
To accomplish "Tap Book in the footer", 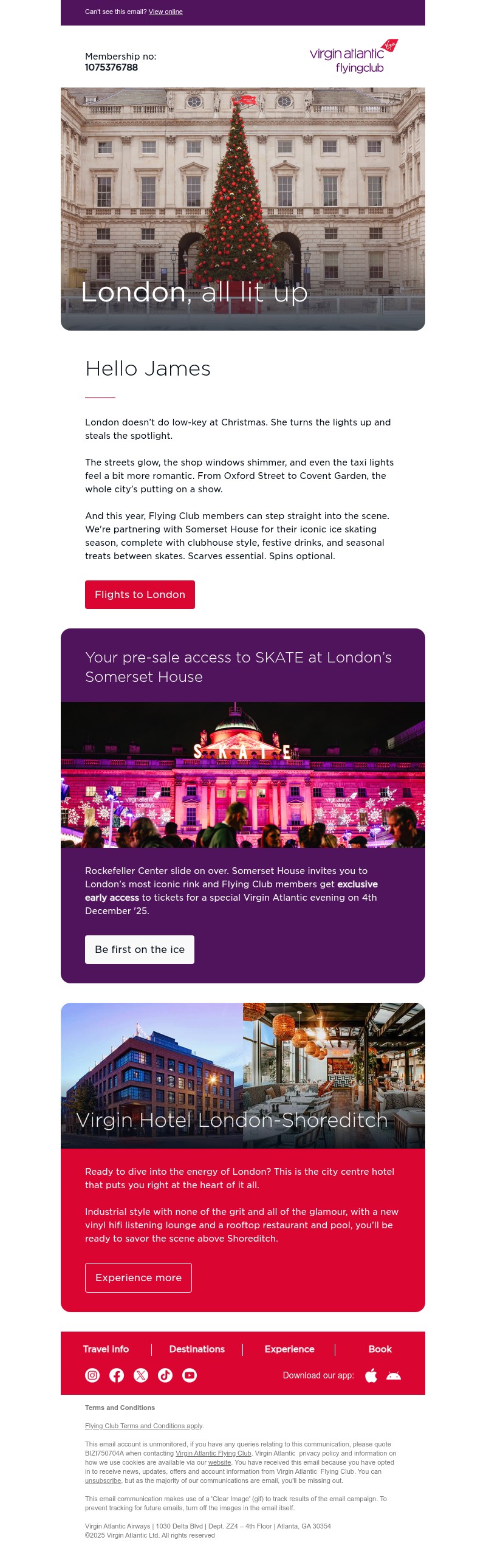I will (380, 1349).
